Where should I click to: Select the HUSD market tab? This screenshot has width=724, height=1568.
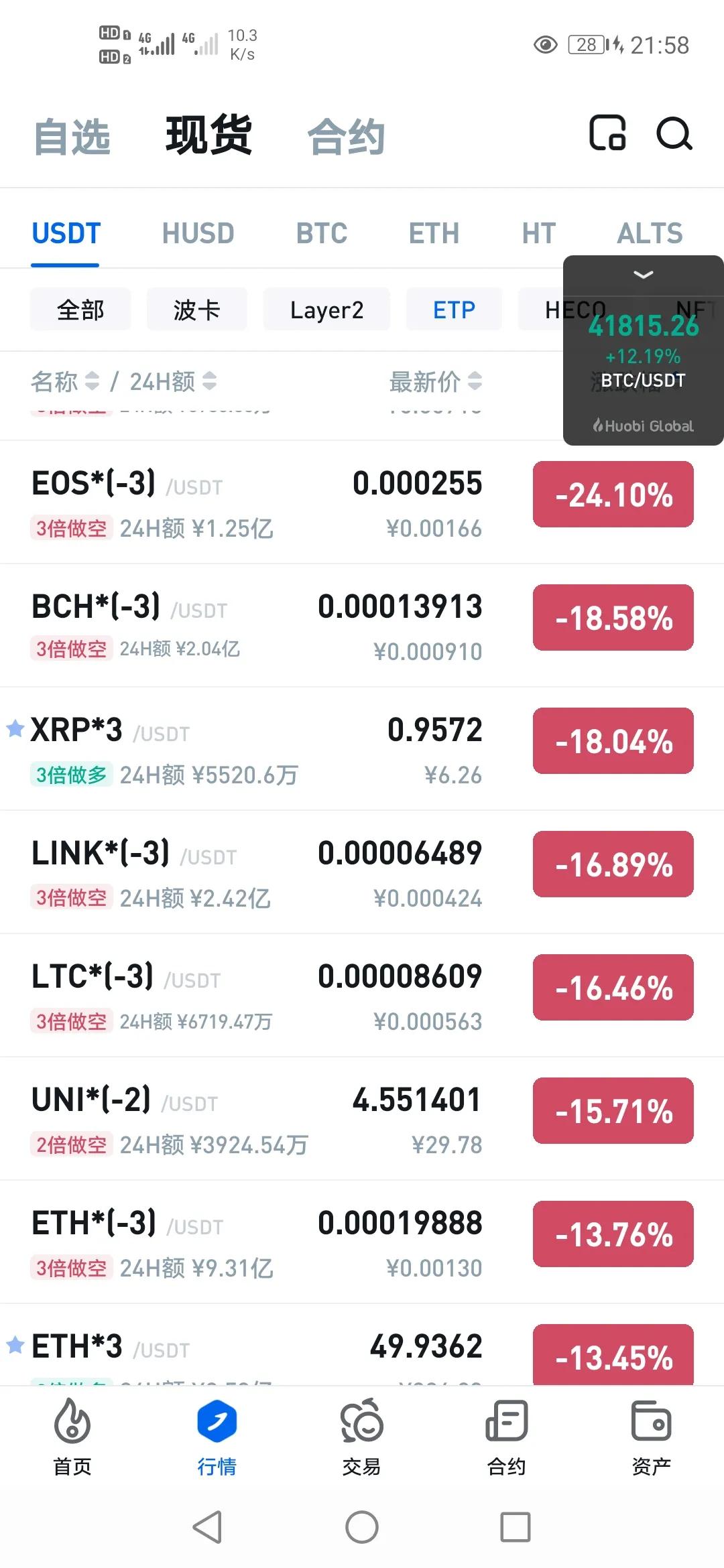198,233
